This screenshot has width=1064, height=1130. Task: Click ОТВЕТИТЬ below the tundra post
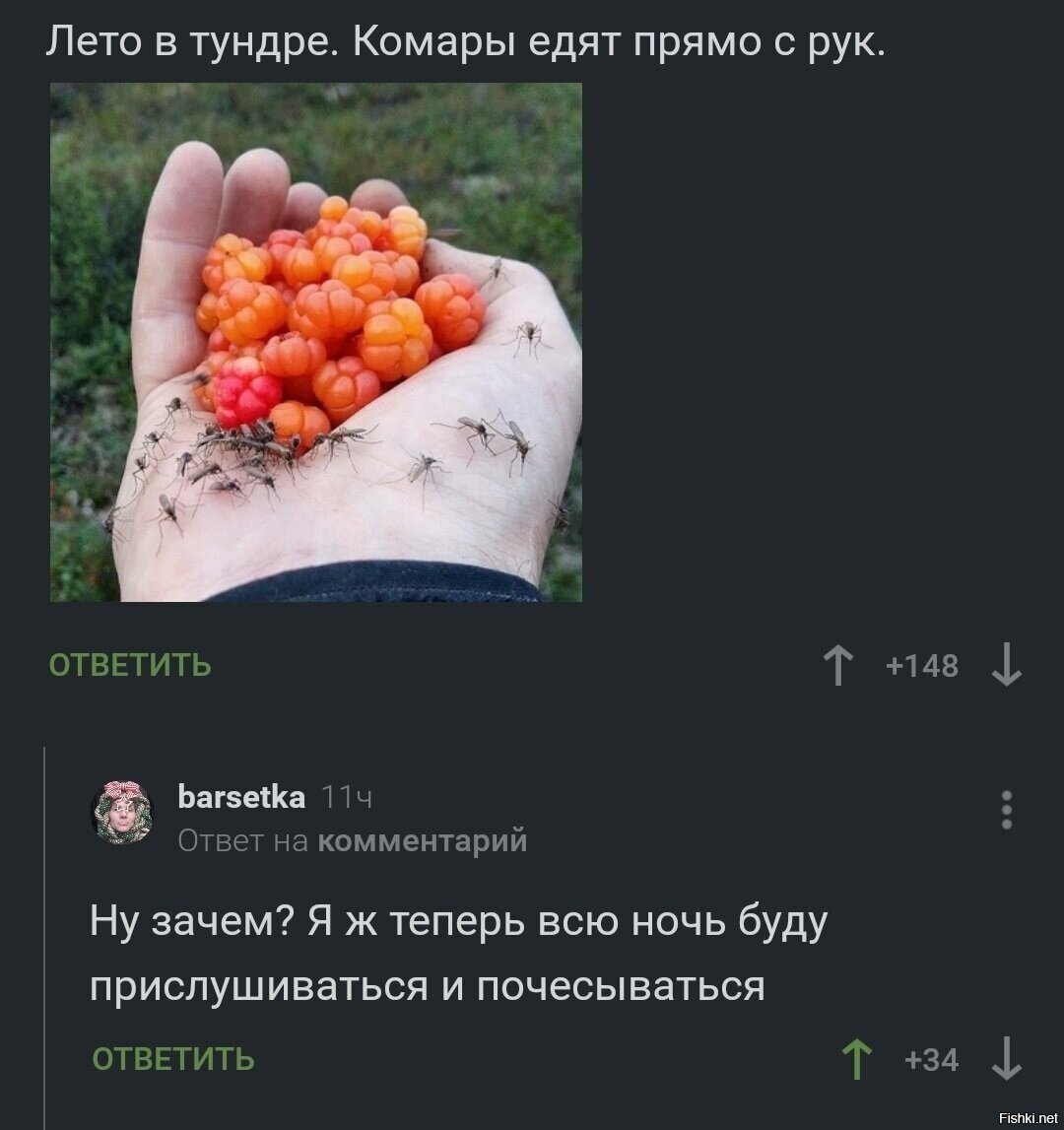pyautogui.click(x=128, y=665)
